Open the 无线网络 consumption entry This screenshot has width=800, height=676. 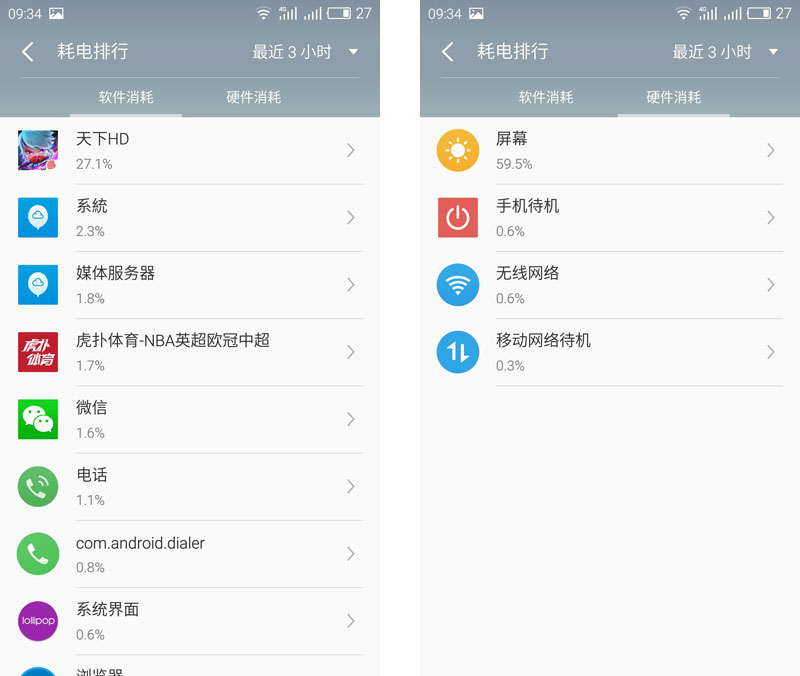610,284
